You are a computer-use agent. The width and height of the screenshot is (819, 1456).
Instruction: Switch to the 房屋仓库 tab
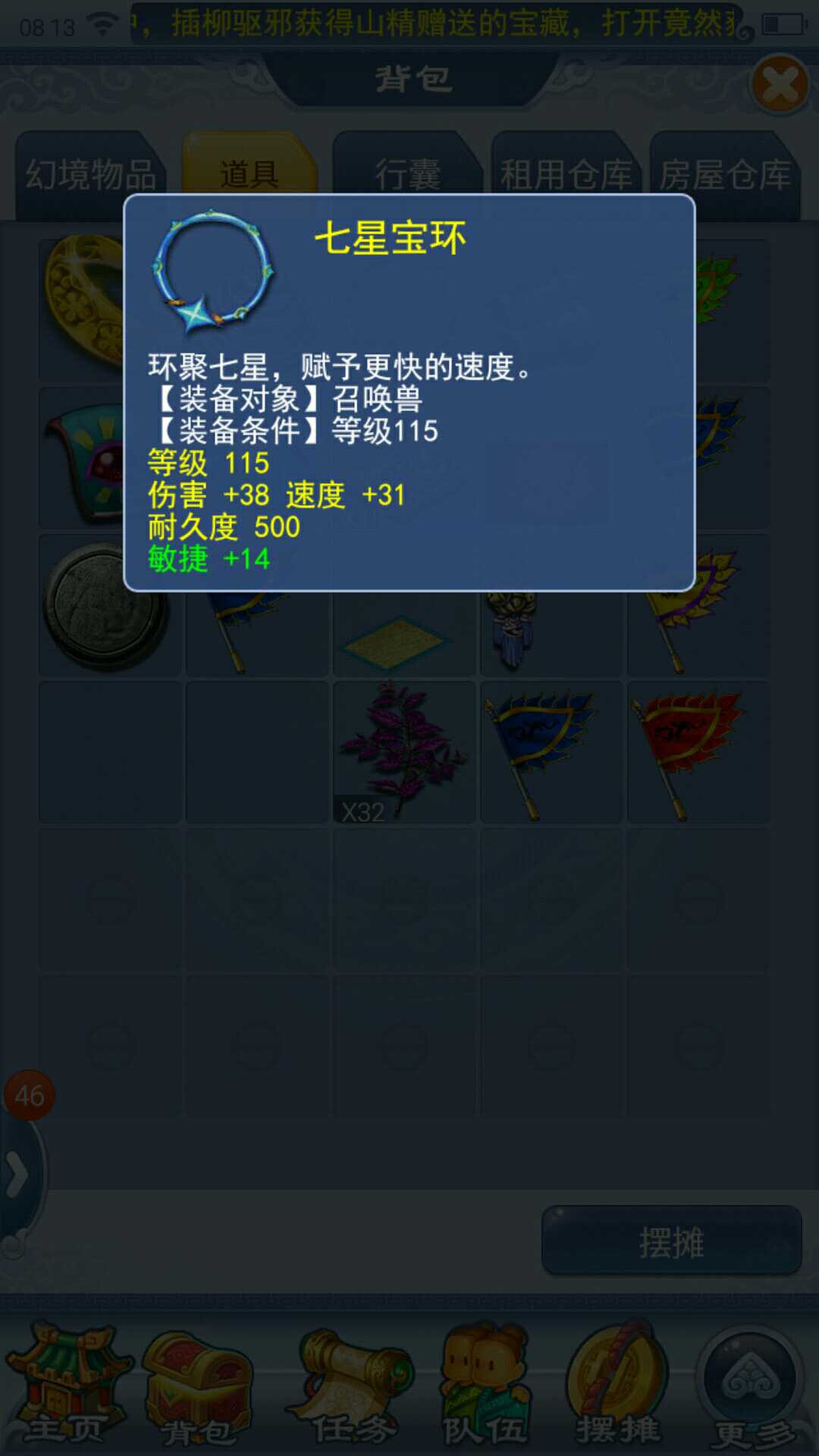724,174
